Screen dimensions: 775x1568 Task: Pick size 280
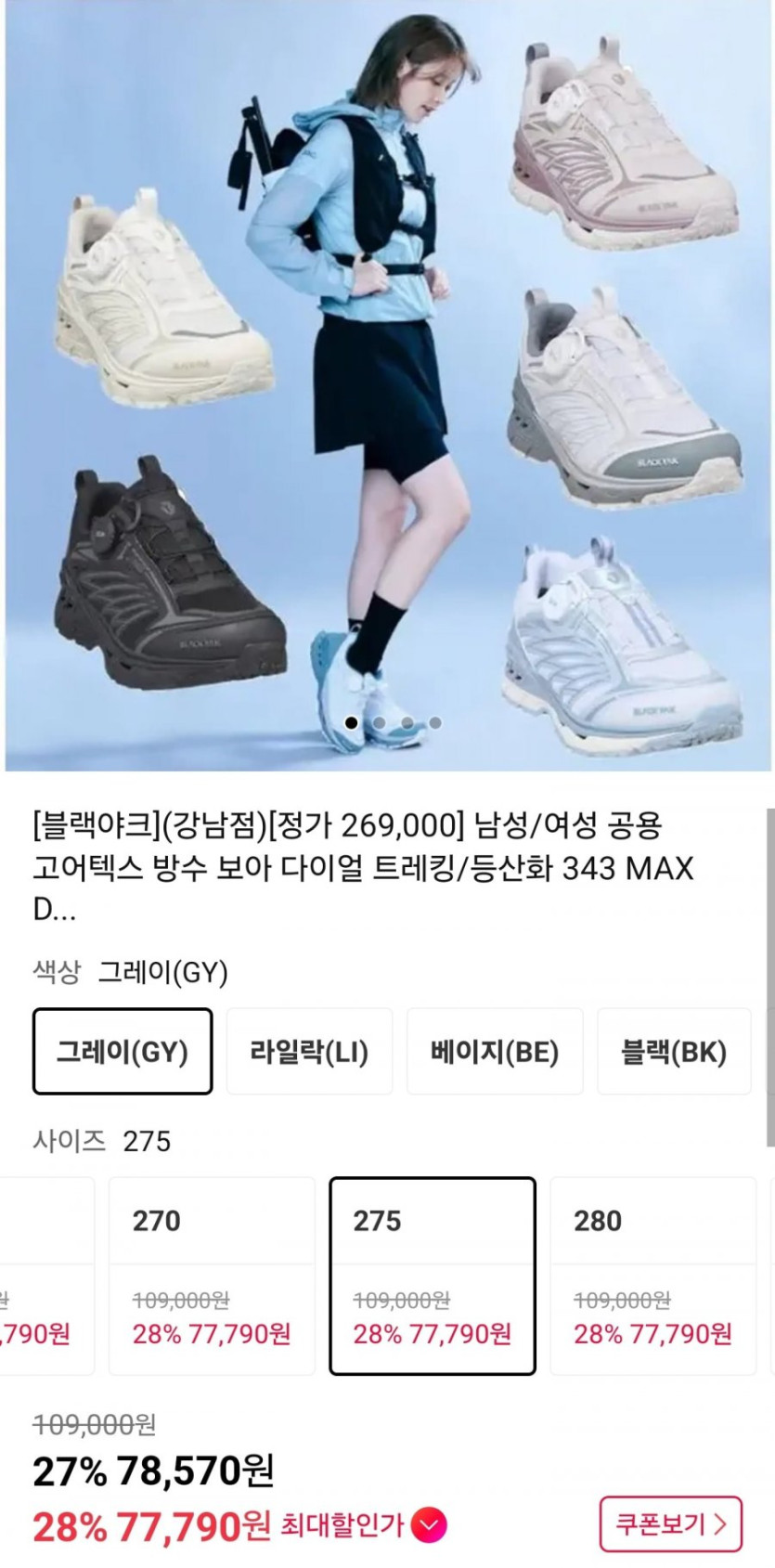pos(653,1276)
